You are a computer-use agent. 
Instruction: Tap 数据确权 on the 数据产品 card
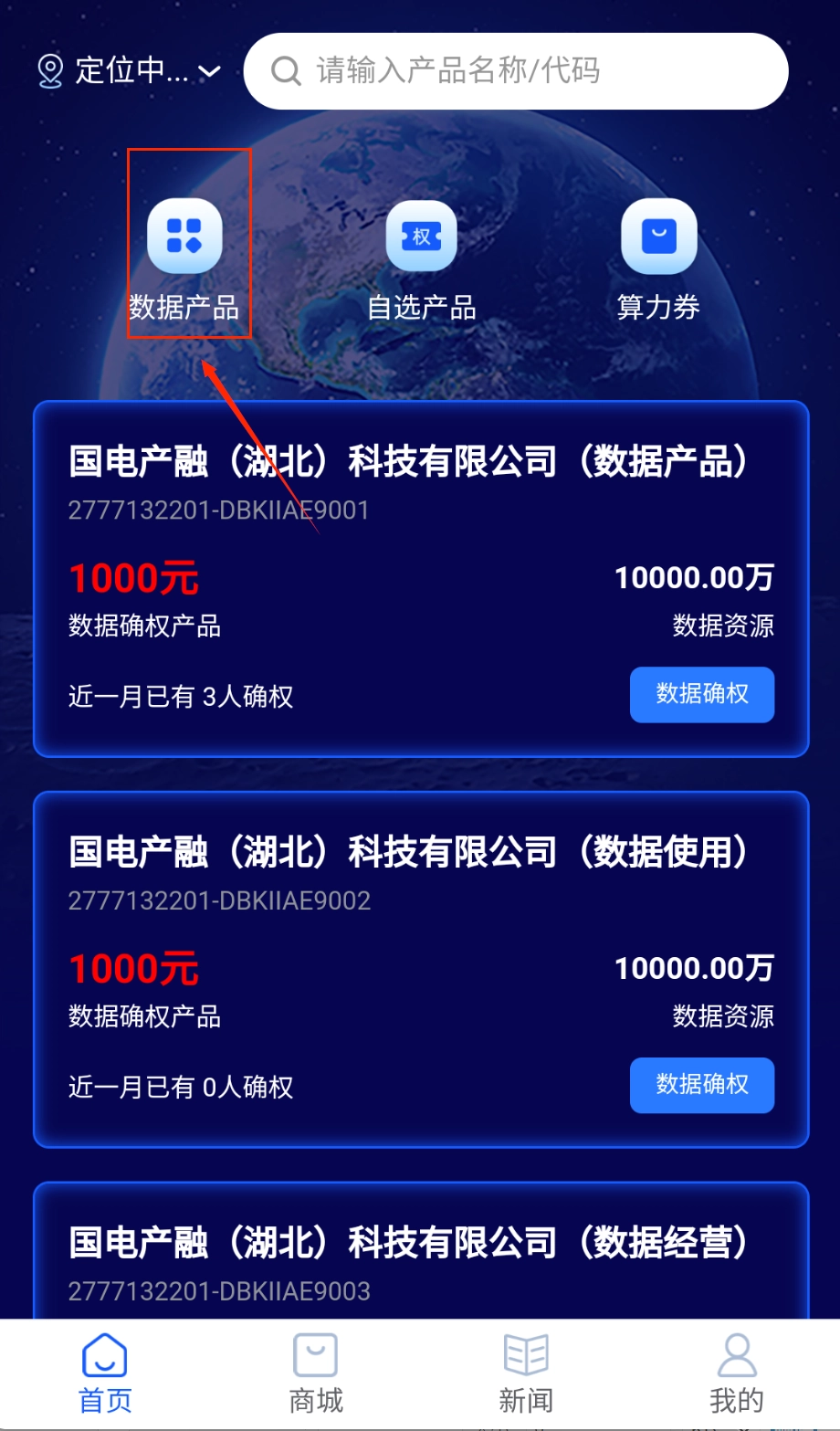pyautogui.click(x=701, y=695)
